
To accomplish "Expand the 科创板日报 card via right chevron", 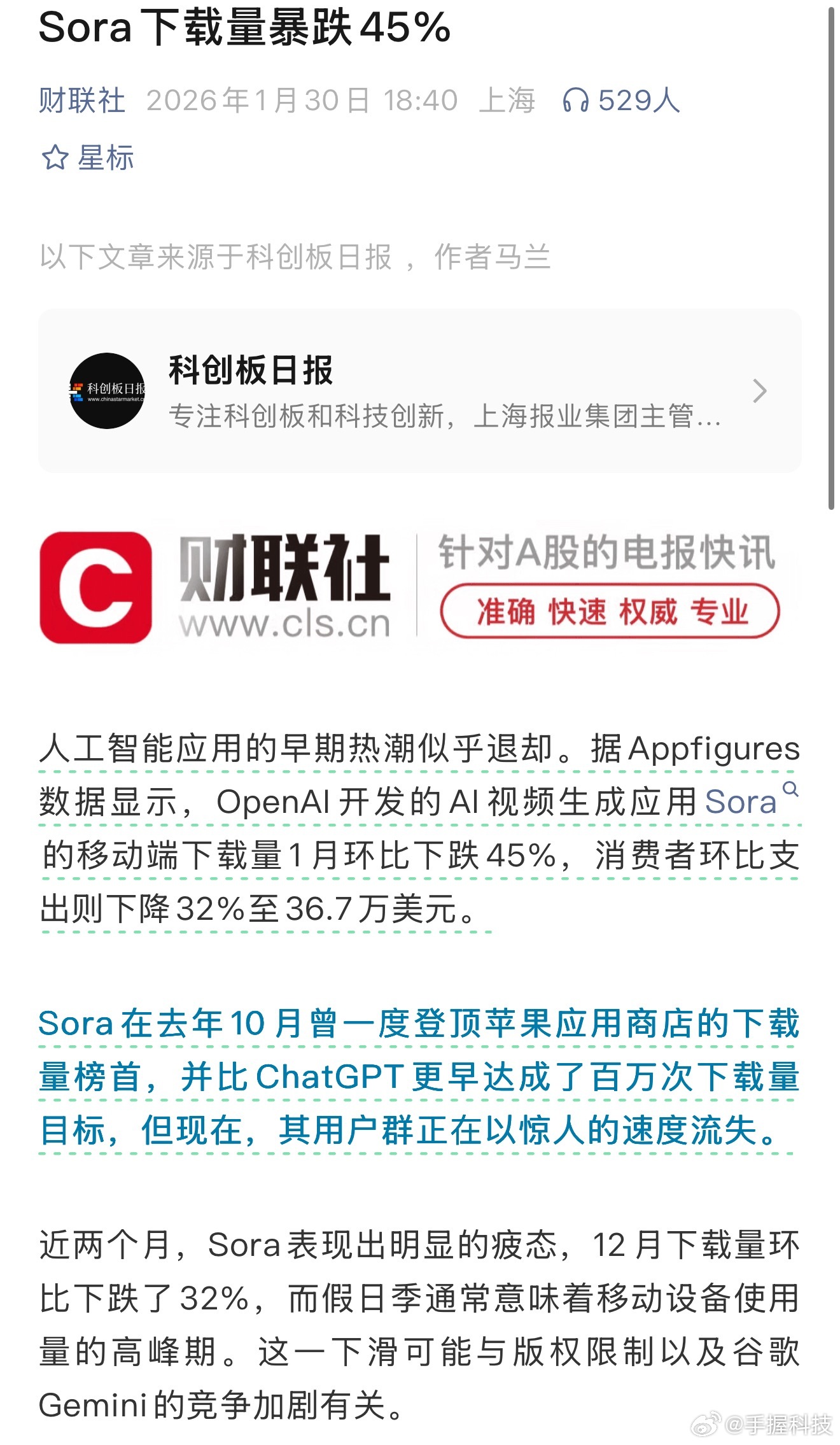I will [759, 391].
